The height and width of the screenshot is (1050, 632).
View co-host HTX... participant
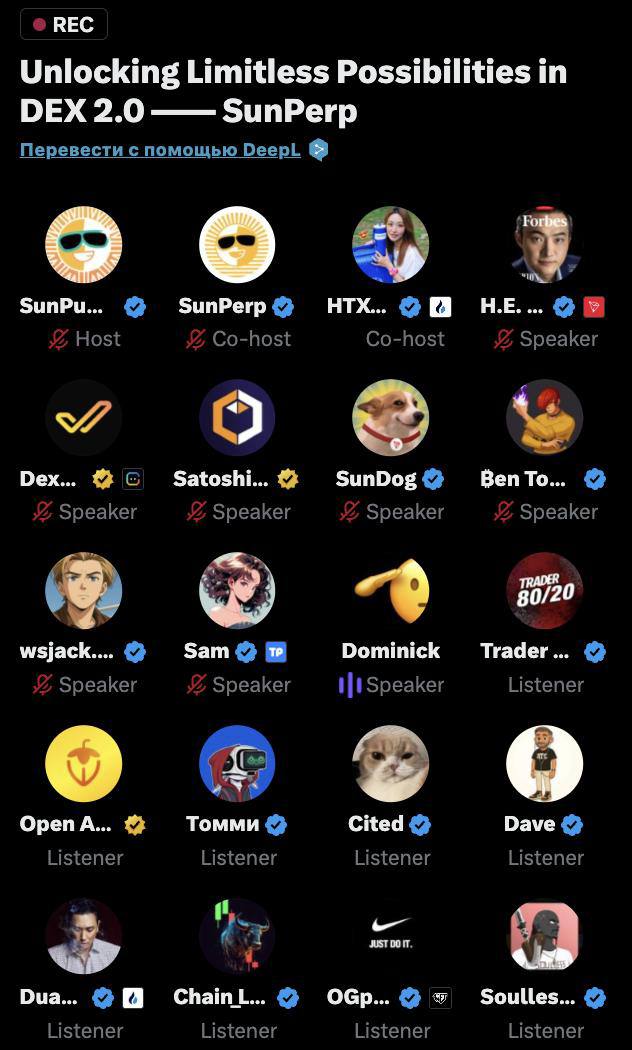point(391,245)
